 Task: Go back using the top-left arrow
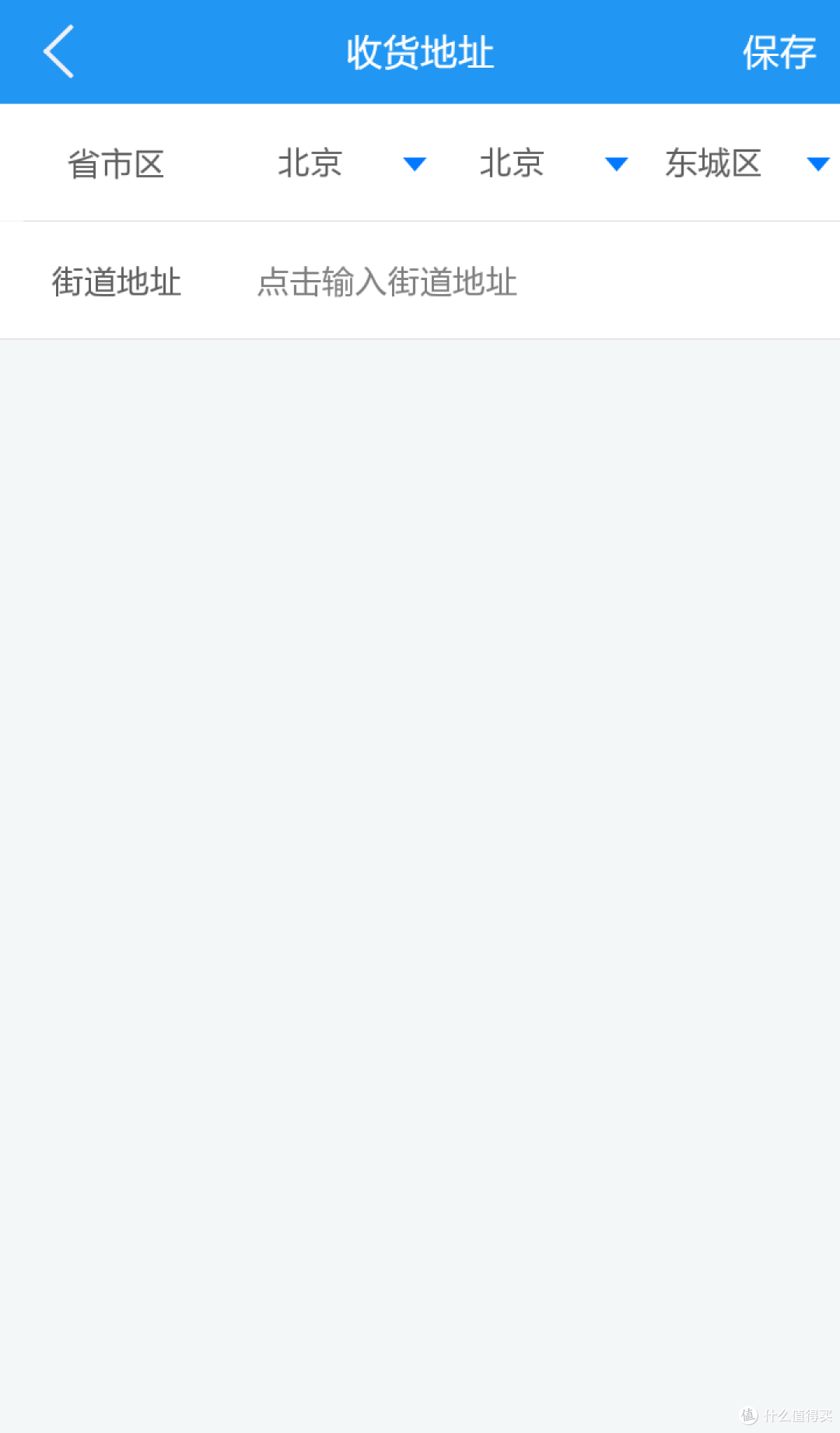[x=58, y=52]
